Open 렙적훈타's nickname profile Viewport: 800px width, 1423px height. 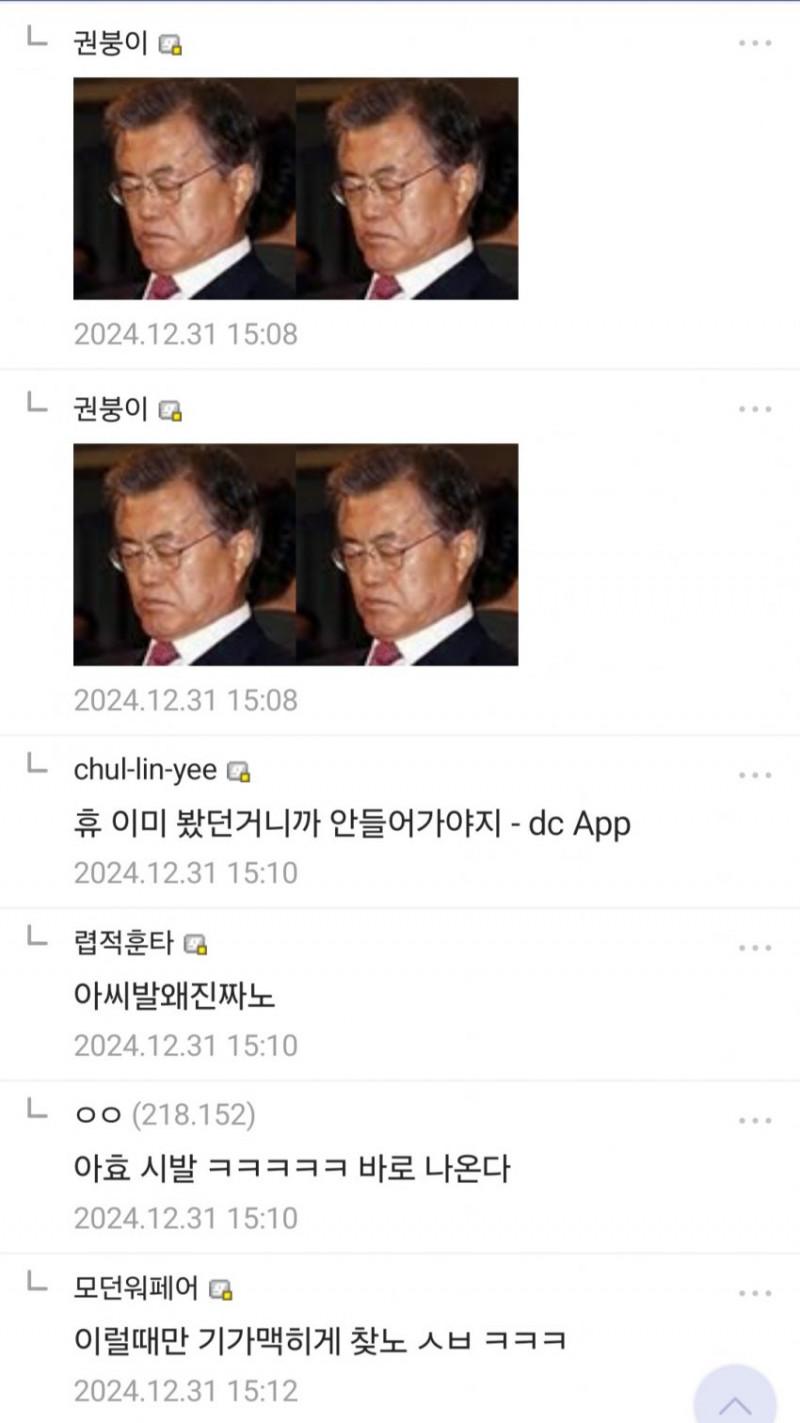tap(124, 942)
